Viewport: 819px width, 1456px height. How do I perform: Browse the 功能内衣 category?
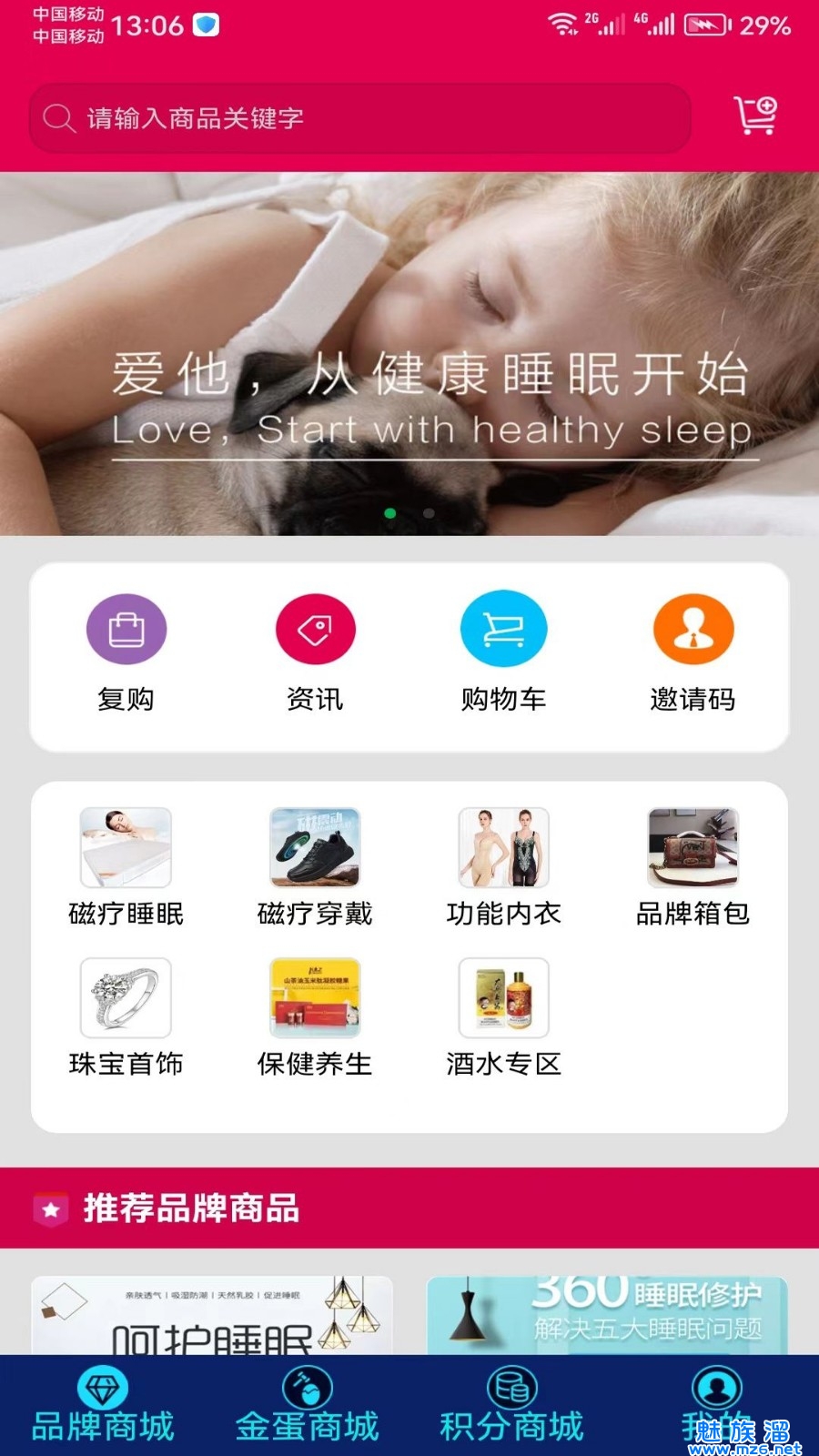(x=503, y=866)
